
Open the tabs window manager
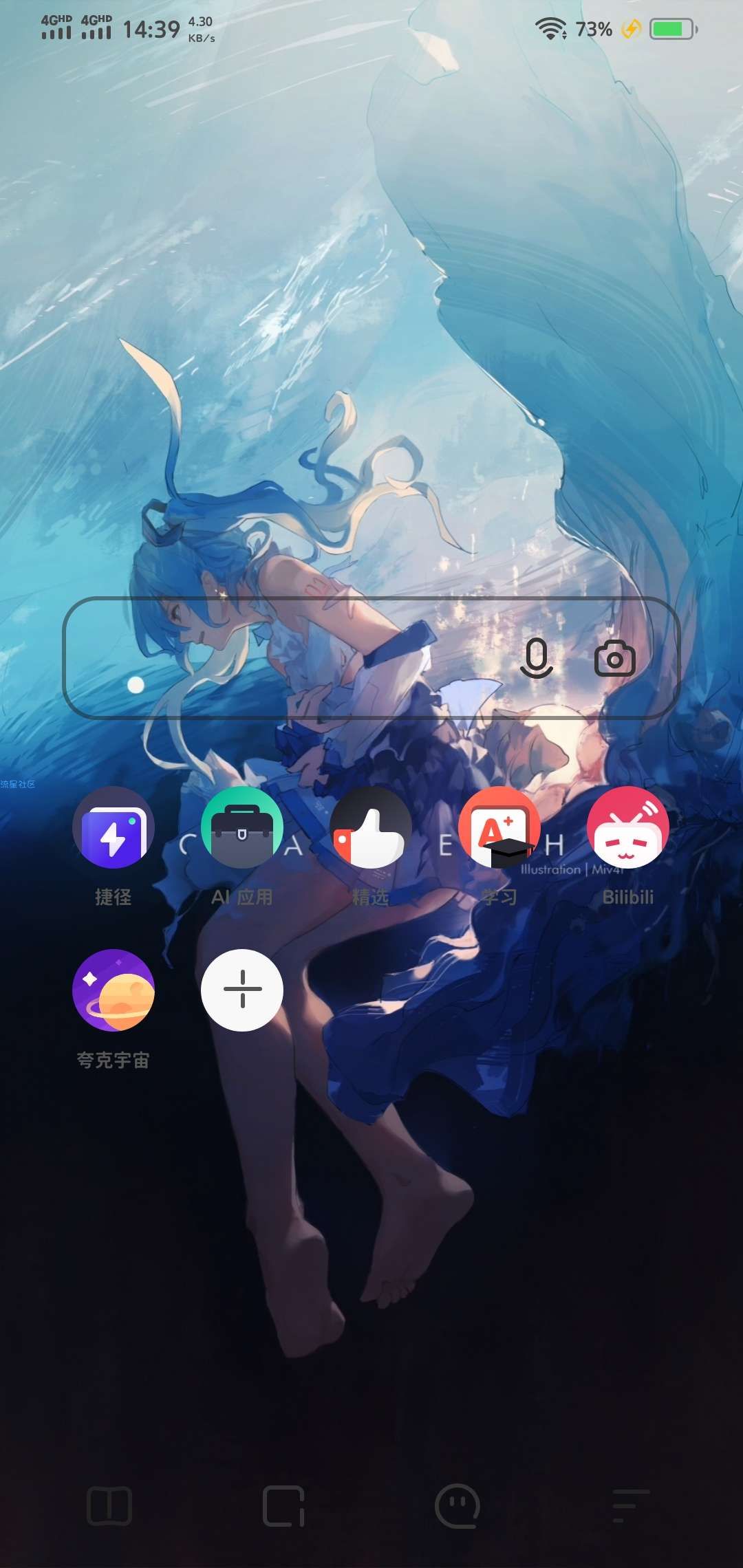pos(283,1506)
